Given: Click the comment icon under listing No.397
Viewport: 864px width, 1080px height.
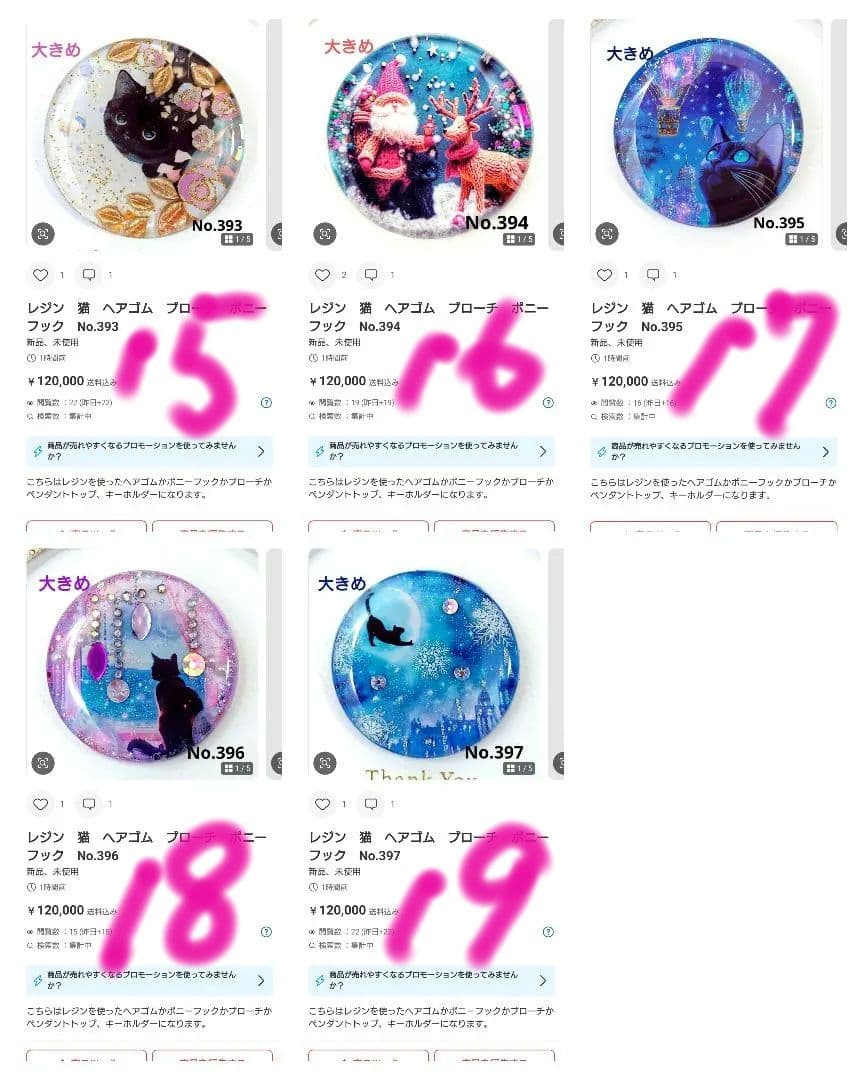Looking at the screenshot, I should pos(370,802).
